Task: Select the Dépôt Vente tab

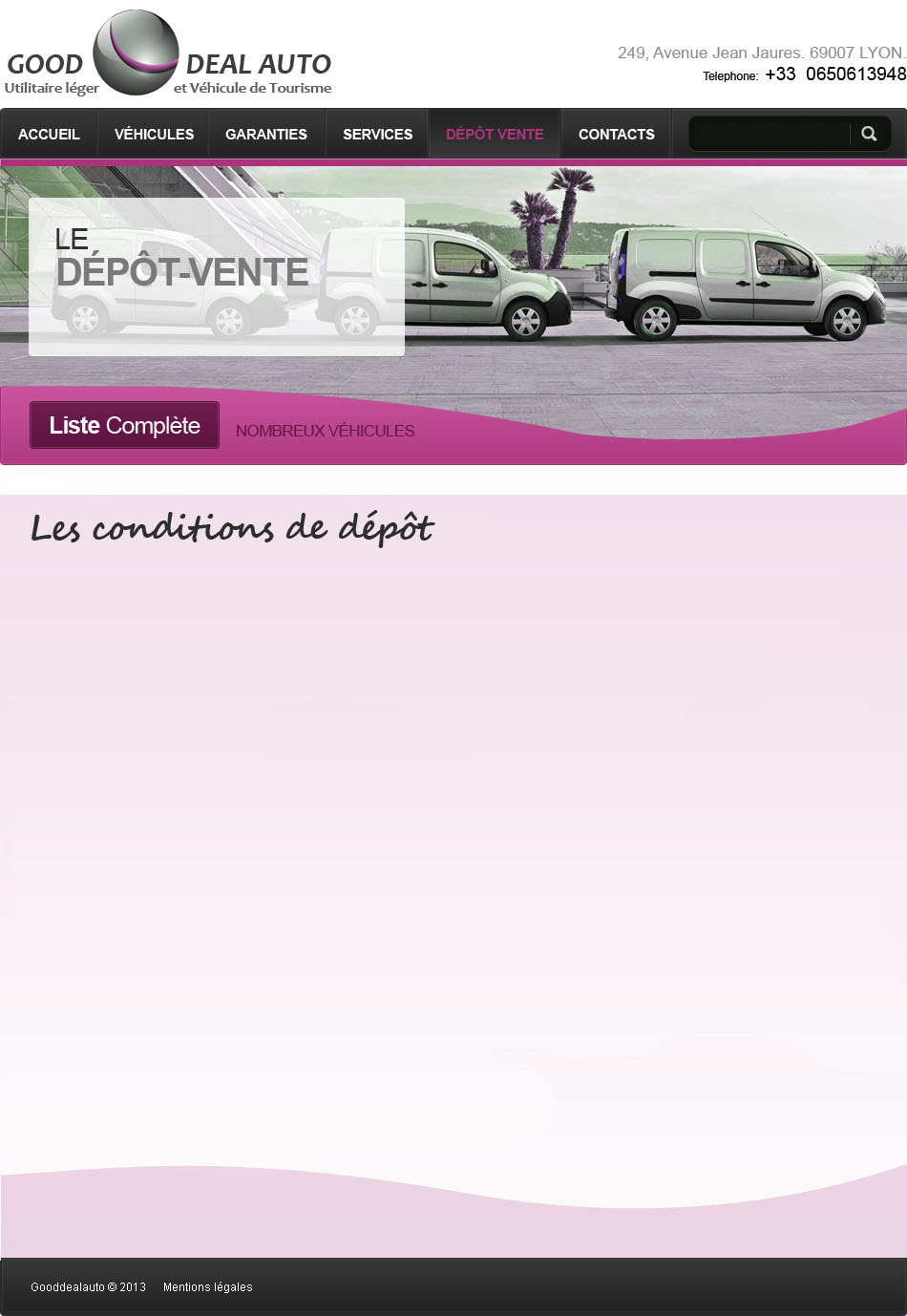Action: pyautogui.click(x=495, y=135)
